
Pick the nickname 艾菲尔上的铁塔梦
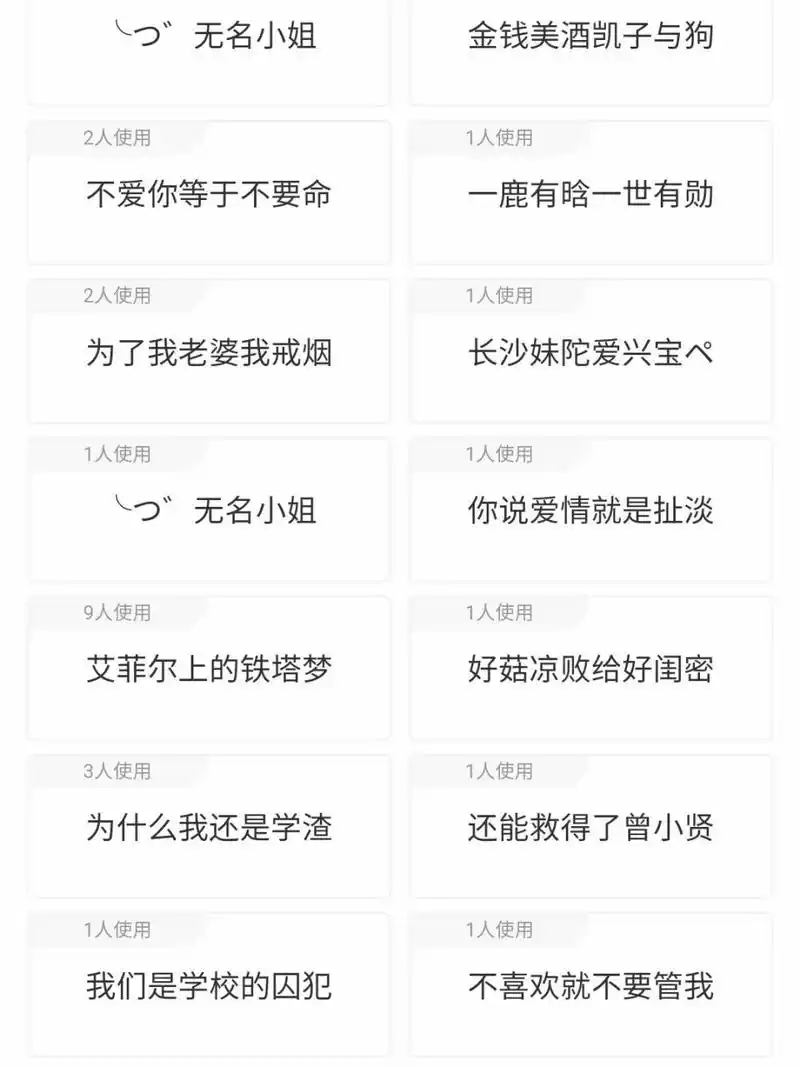point(208,670)
